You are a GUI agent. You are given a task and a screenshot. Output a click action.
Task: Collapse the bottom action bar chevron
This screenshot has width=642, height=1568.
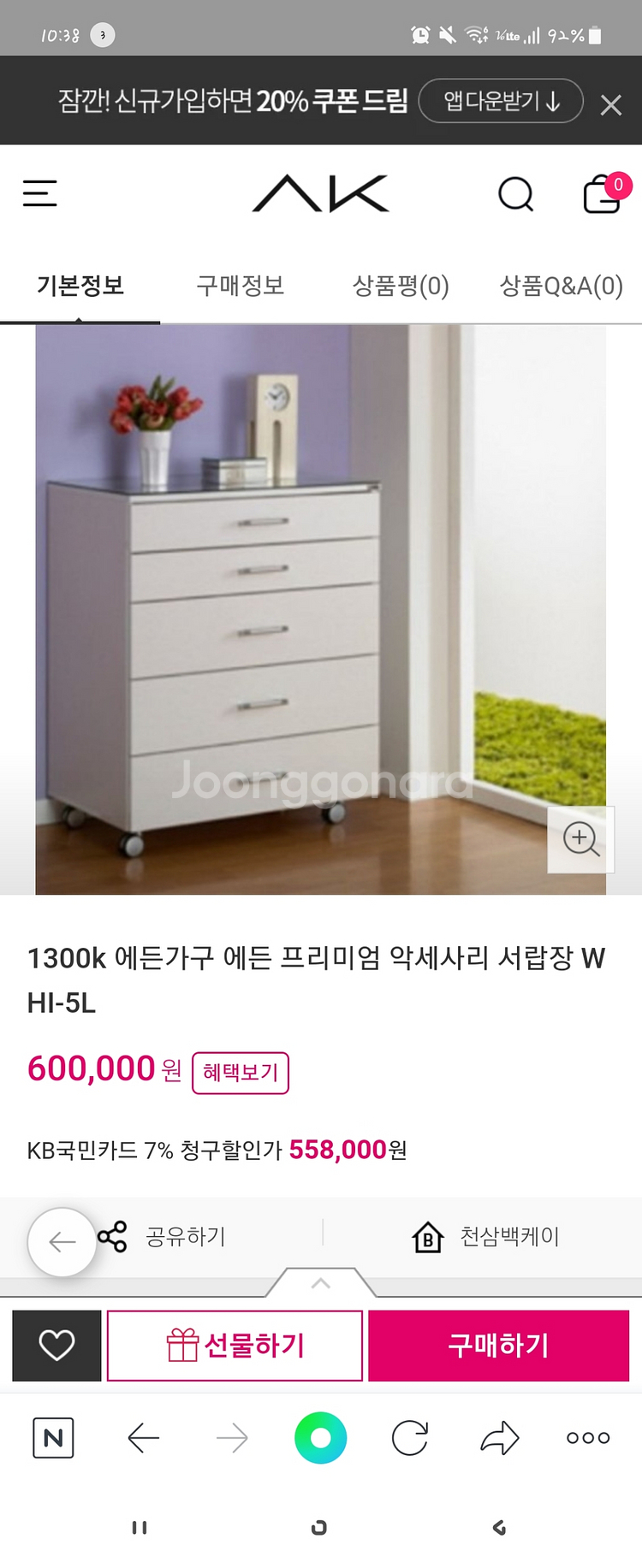[x=320, y=1281]
